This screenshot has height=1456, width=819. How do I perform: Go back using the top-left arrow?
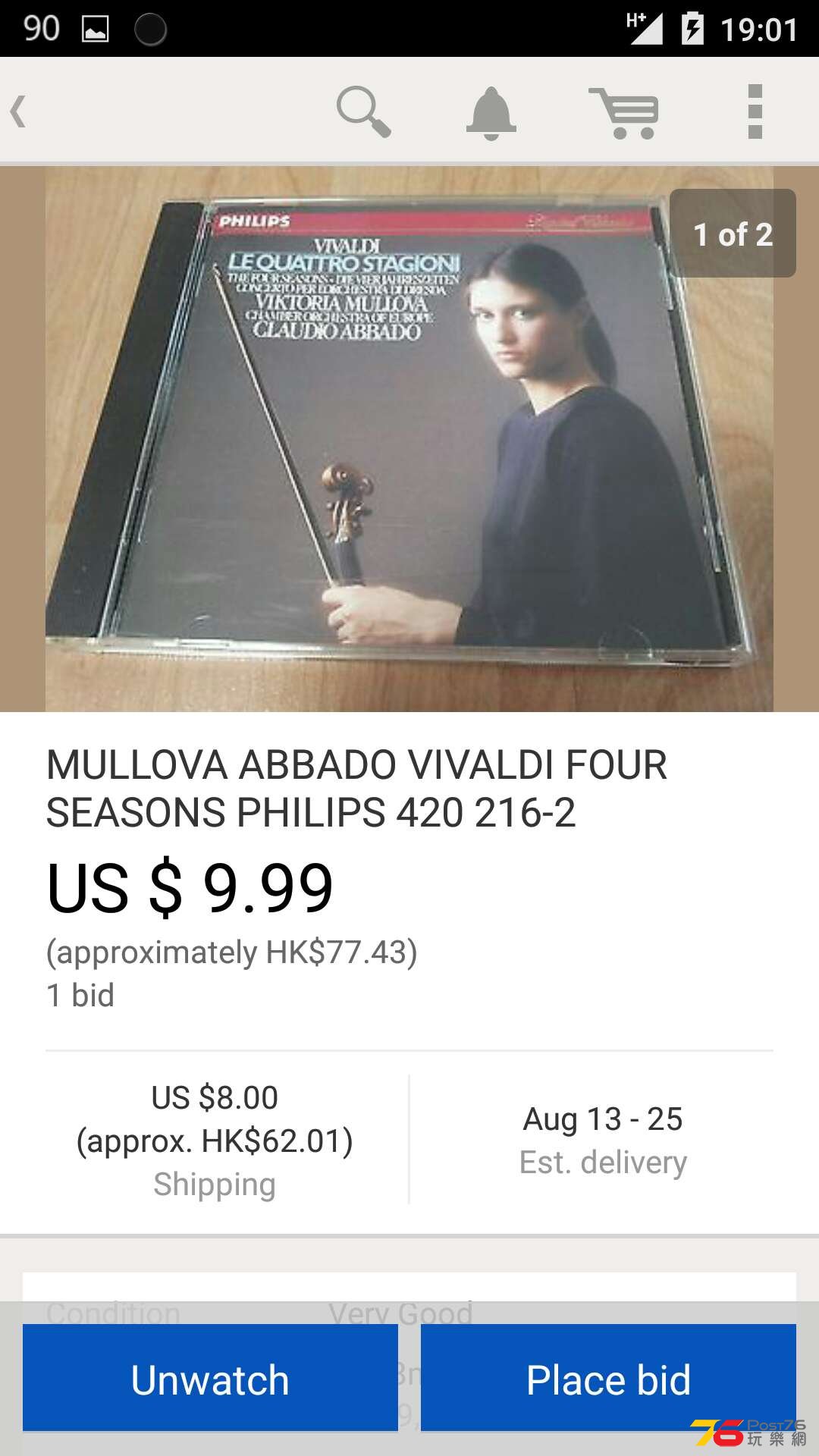coord(20,111)
